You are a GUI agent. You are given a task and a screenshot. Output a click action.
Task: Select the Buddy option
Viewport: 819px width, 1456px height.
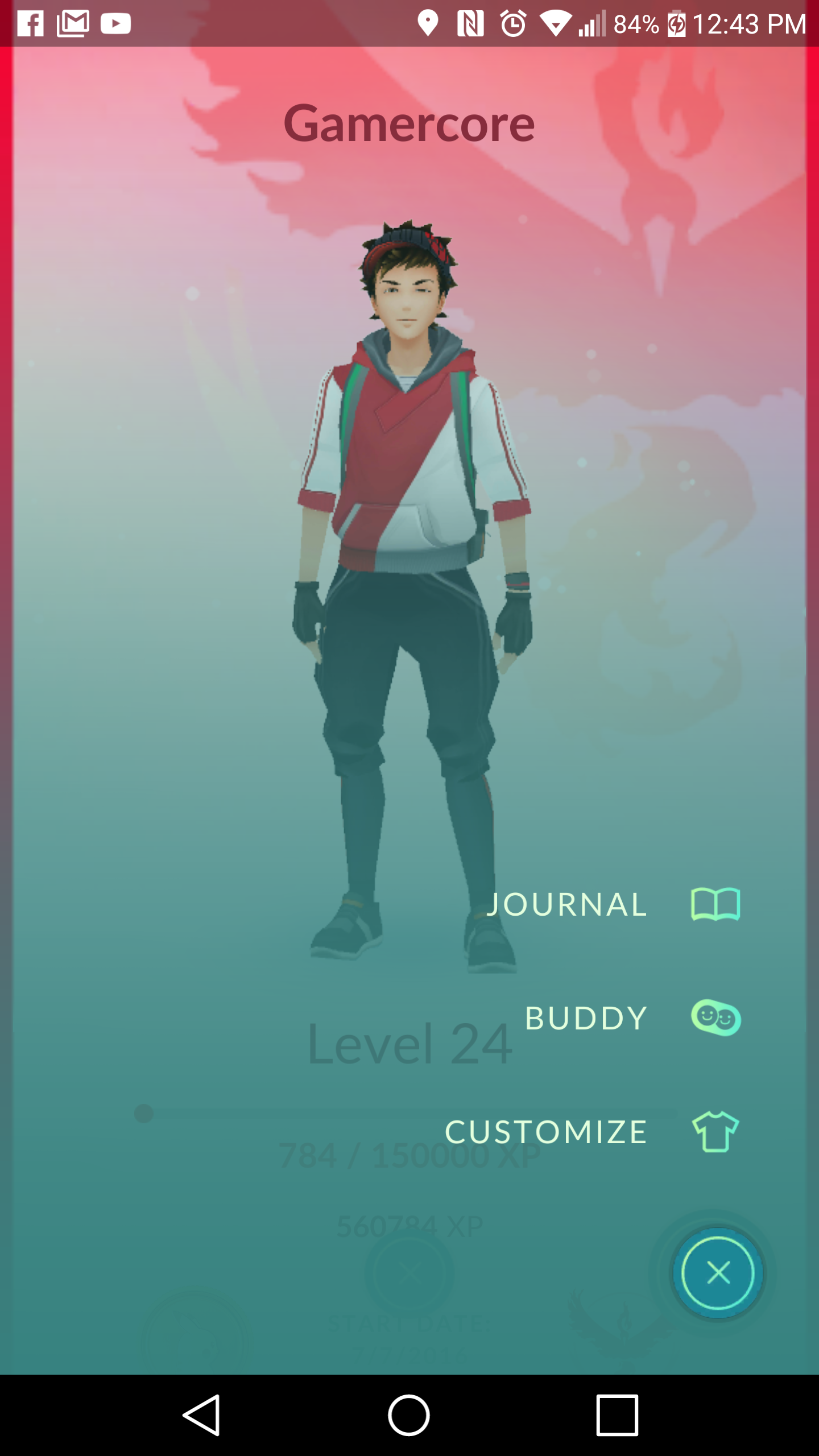[632, 1018]
